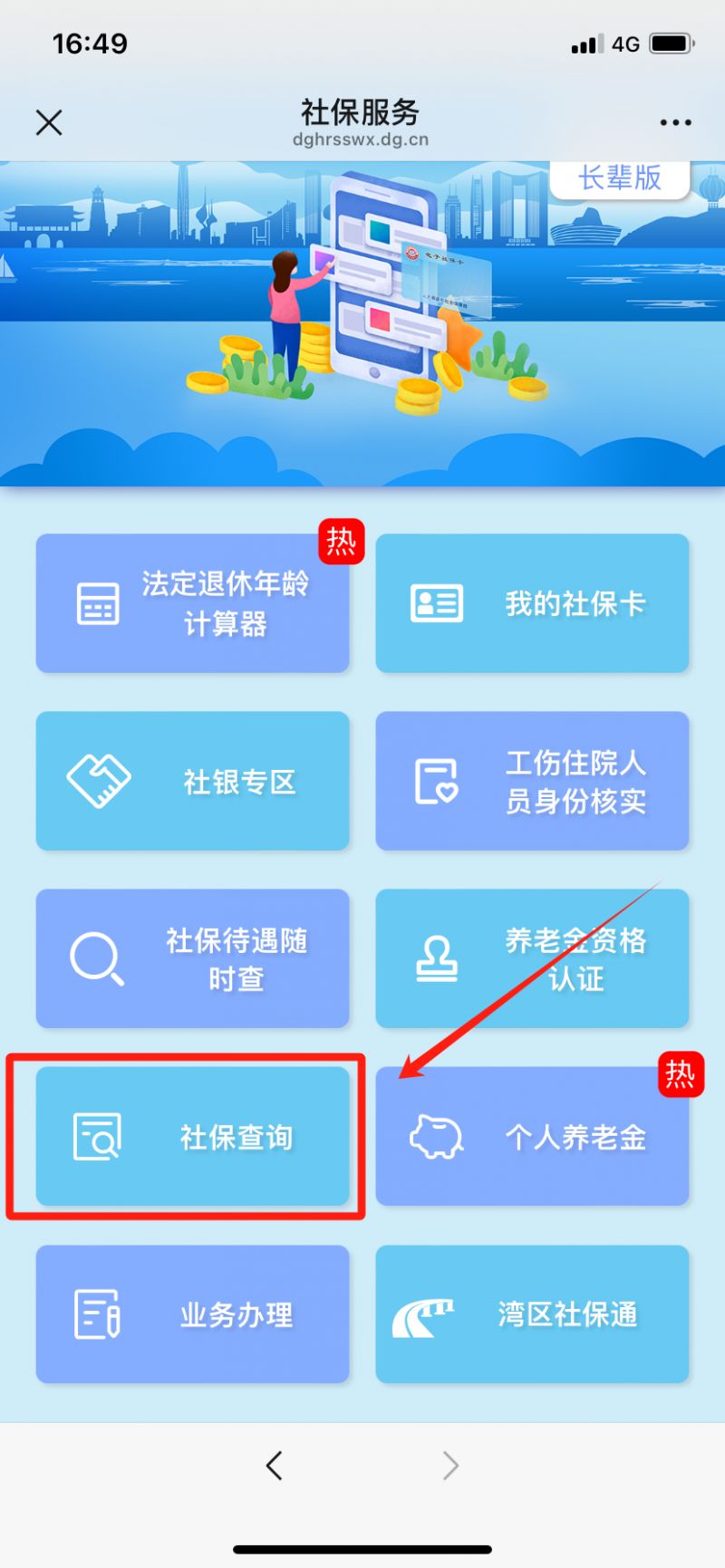725x1568 pixels.
Task: Open the three-dot menu at top right
Action: pyautogui.click(x=675, y=121)
